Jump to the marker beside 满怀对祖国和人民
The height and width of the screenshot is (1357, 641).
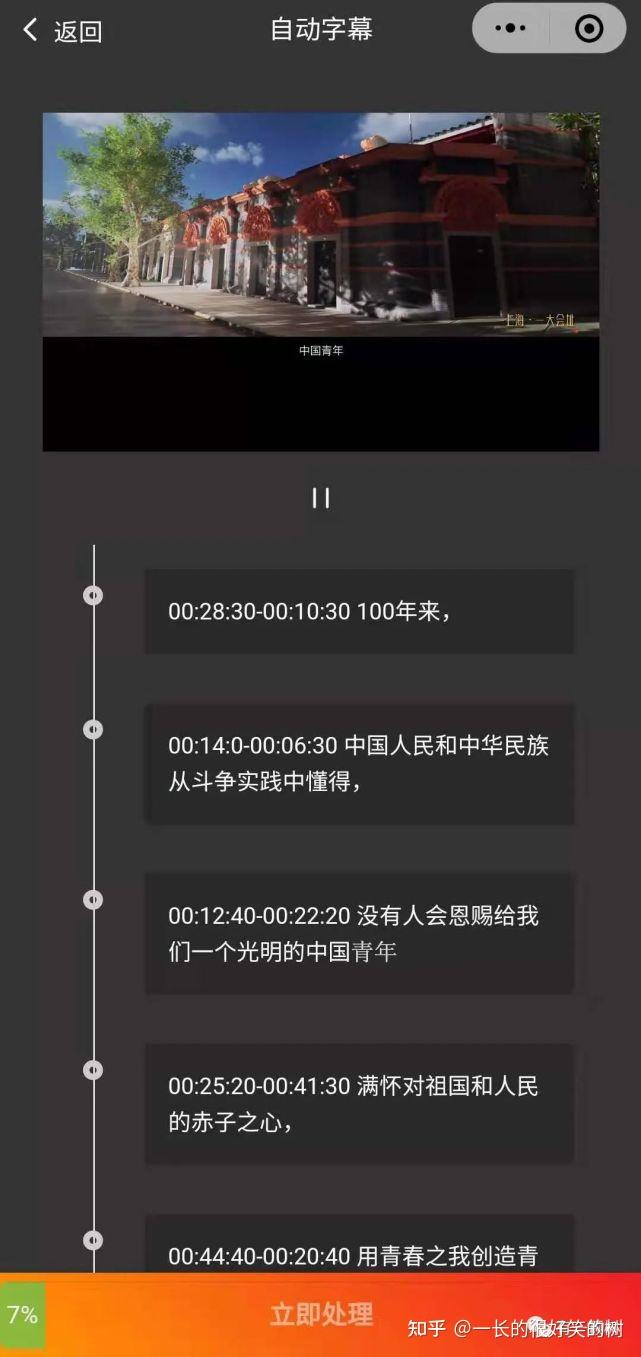[x=93, y=1070]
